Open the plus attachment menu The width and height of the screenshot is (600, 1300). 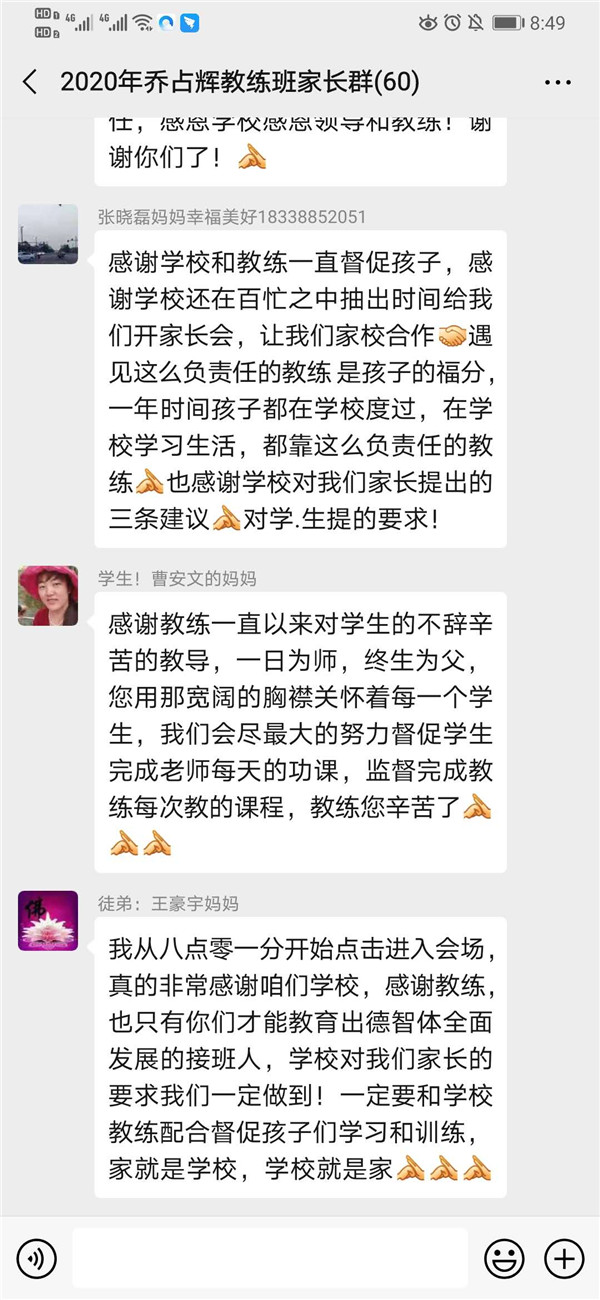point(563,1258)
